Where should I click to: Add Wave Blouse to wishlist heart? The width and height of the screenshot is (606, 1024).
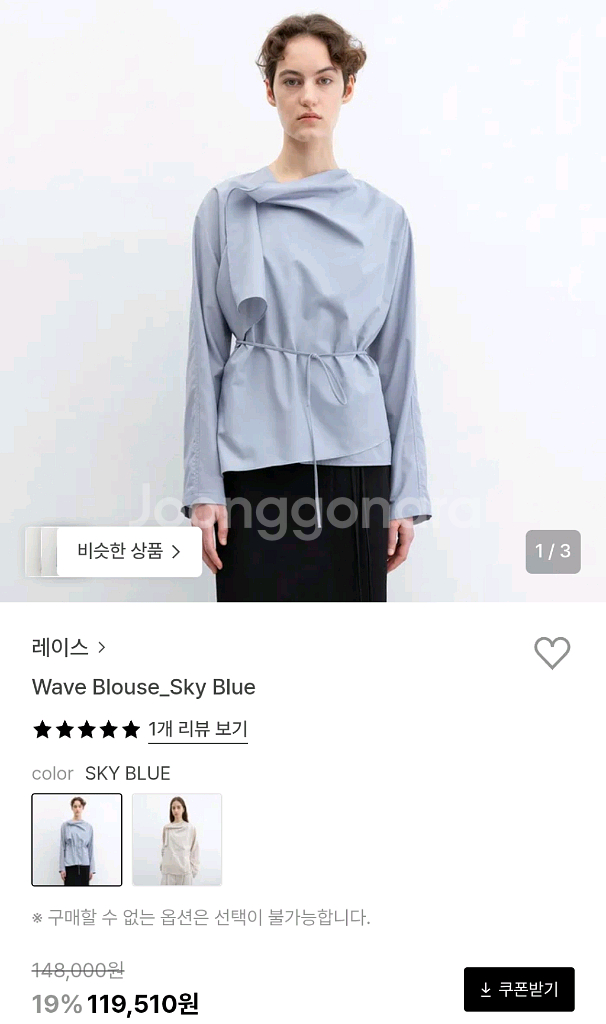click(x=552, y=652)
